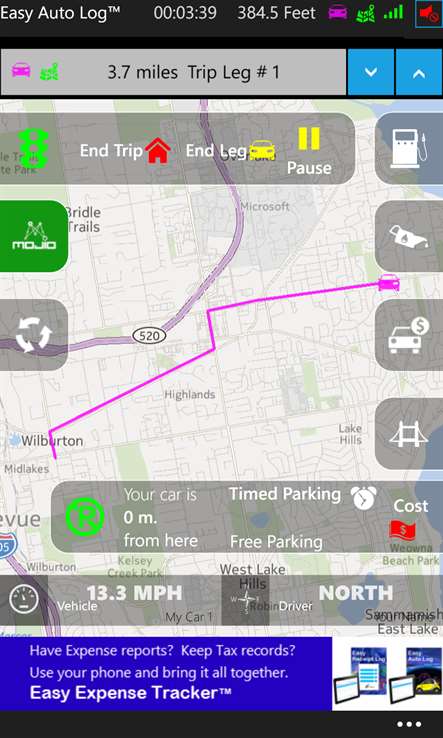The height and width of the screenshot is (738, 443).
Task: Tap the circular arrows refresh button
Action: pos(34,335)
